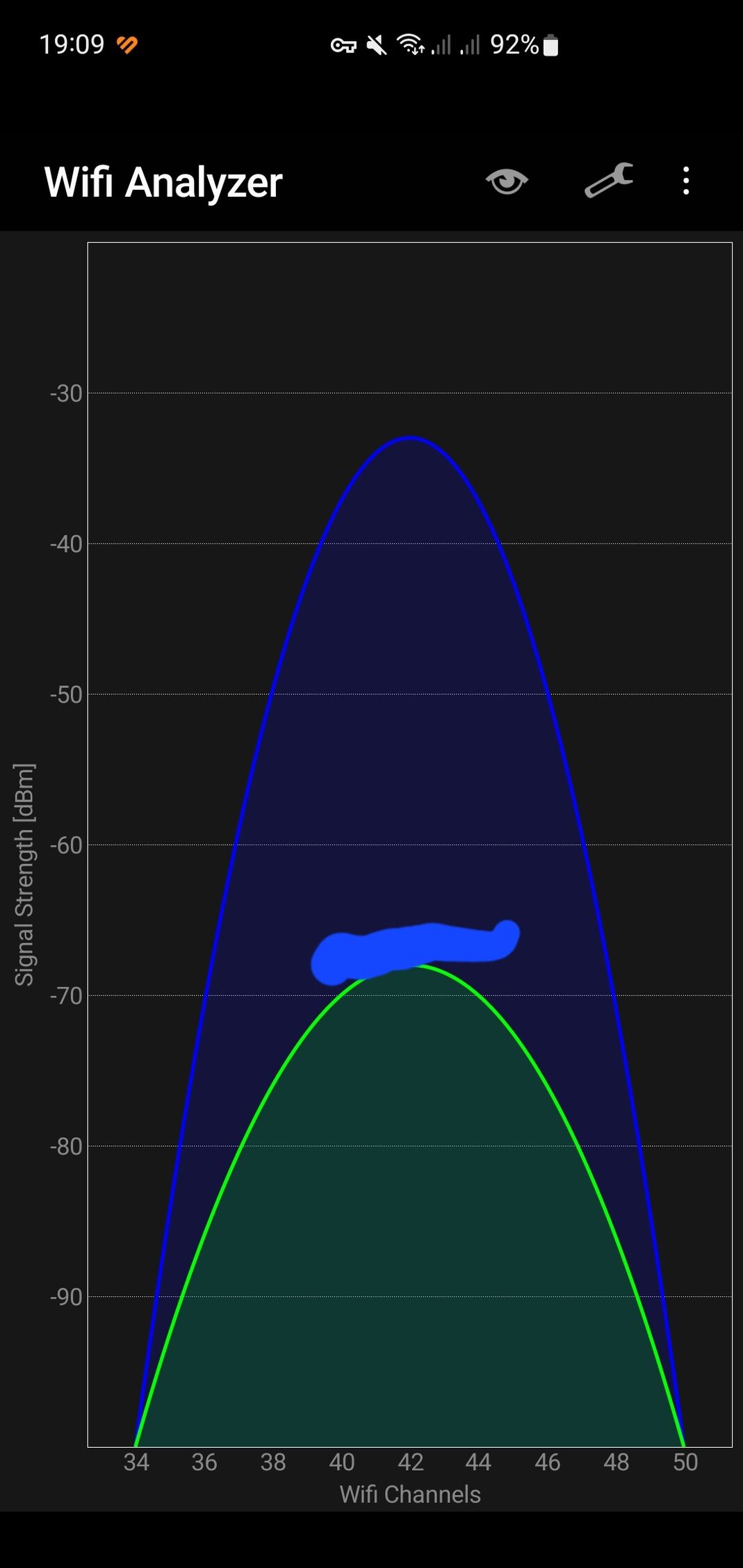Image resolution: width=743 pixels, height=1568 pixels.
Task: Open the wrench settings tool
Action: pyautogui.click(x=609, y=181)
